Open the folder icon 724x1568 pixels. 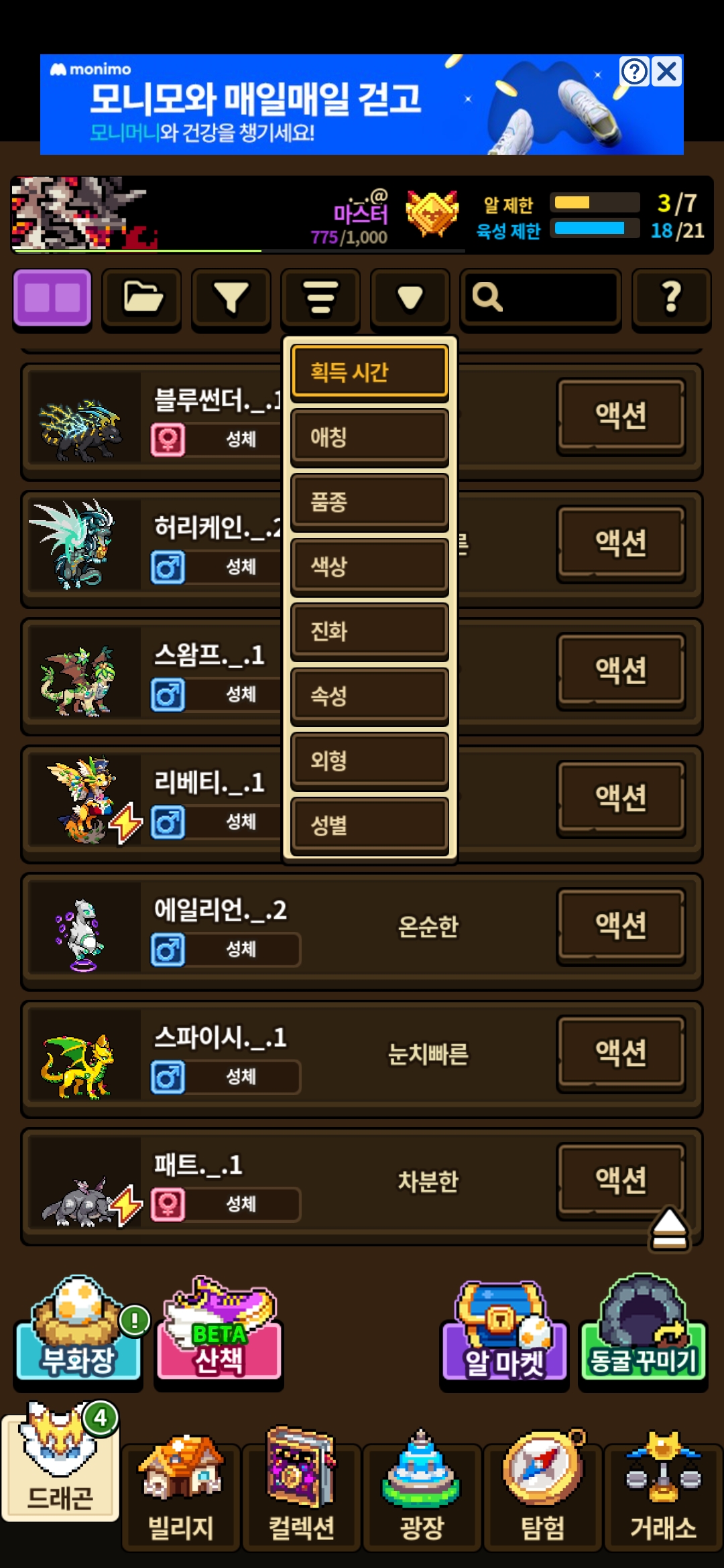141,298
